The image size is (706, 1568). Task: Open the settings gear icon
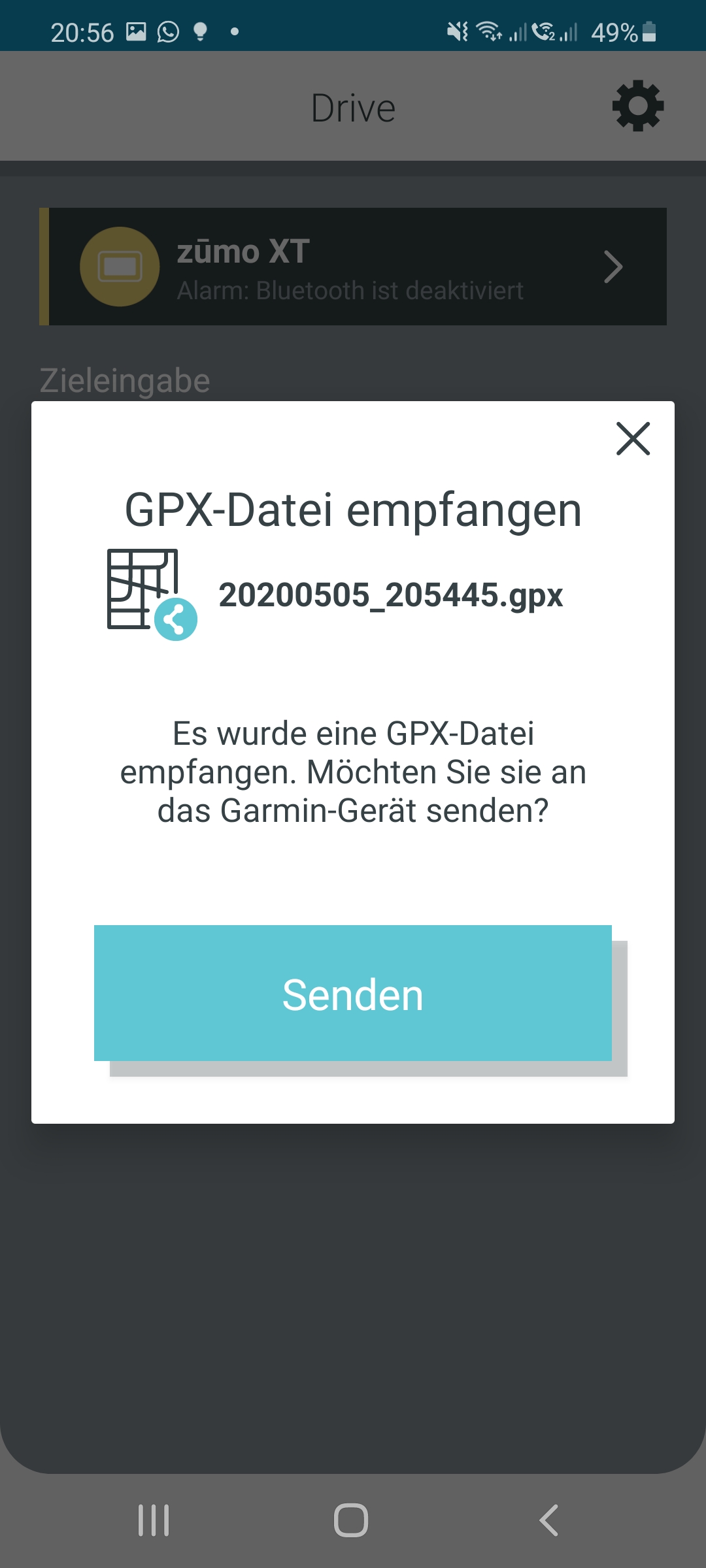tap(637, 106)
